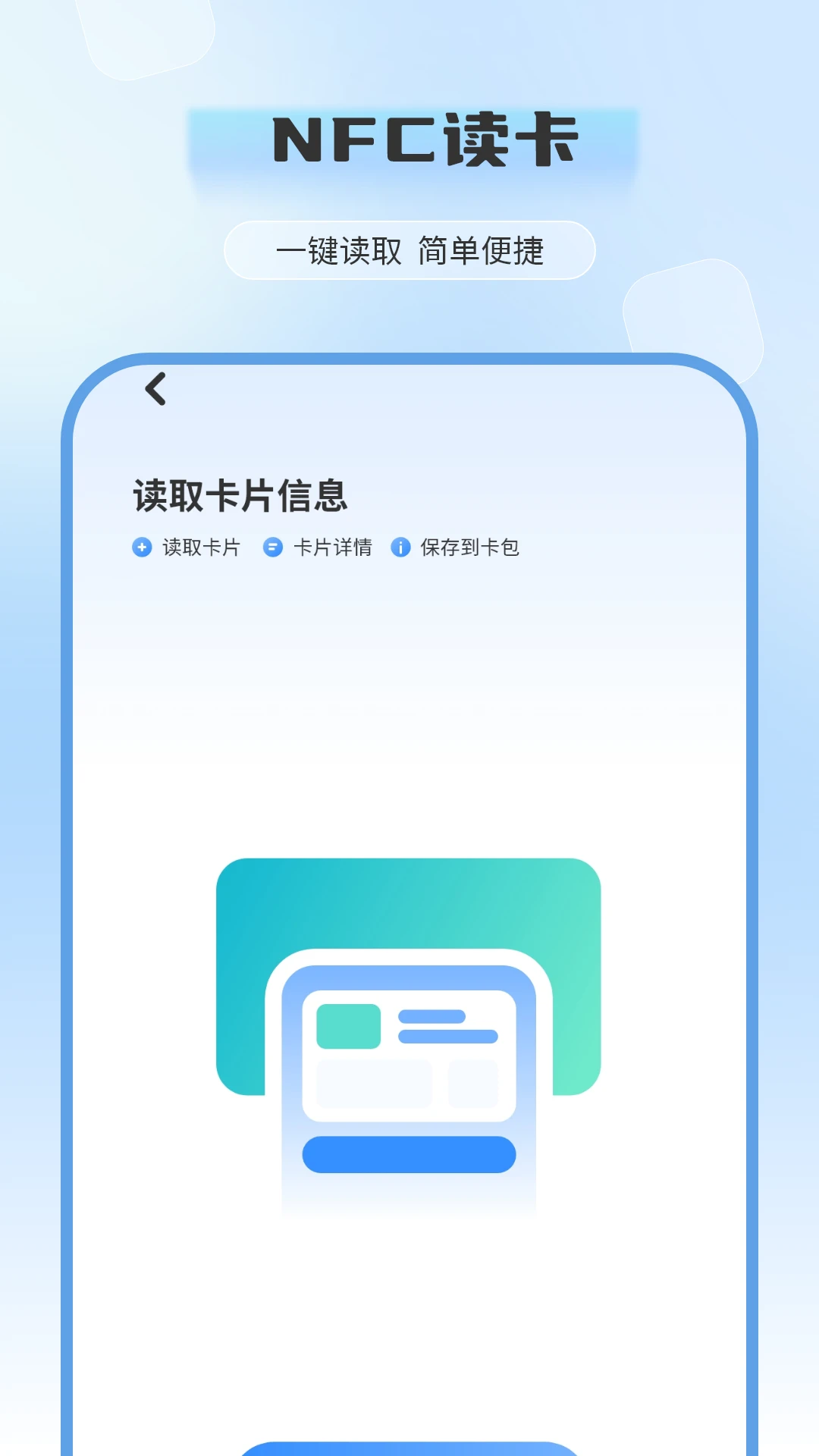Click the info icon next to 保存到卡包
Image resolution: width=819 pixels, height=1456 pixels.
[x=400, y=547]
